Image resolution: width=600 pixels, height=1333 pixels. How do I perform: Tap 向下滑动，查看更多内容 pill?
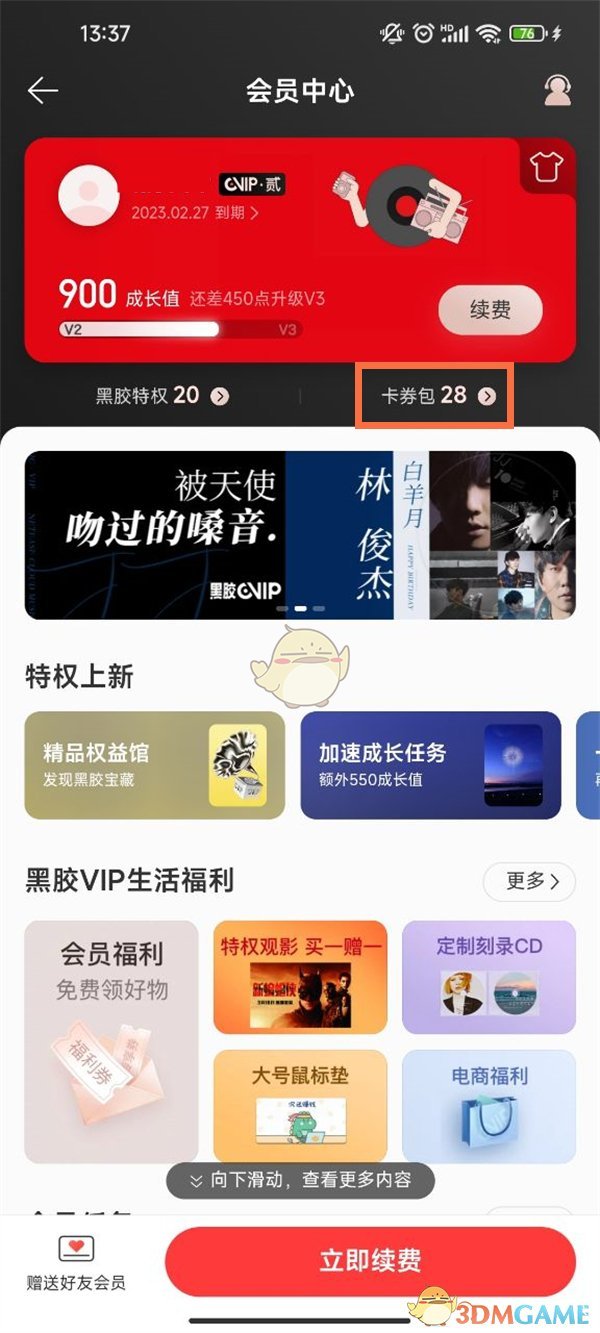[300, 1180]
